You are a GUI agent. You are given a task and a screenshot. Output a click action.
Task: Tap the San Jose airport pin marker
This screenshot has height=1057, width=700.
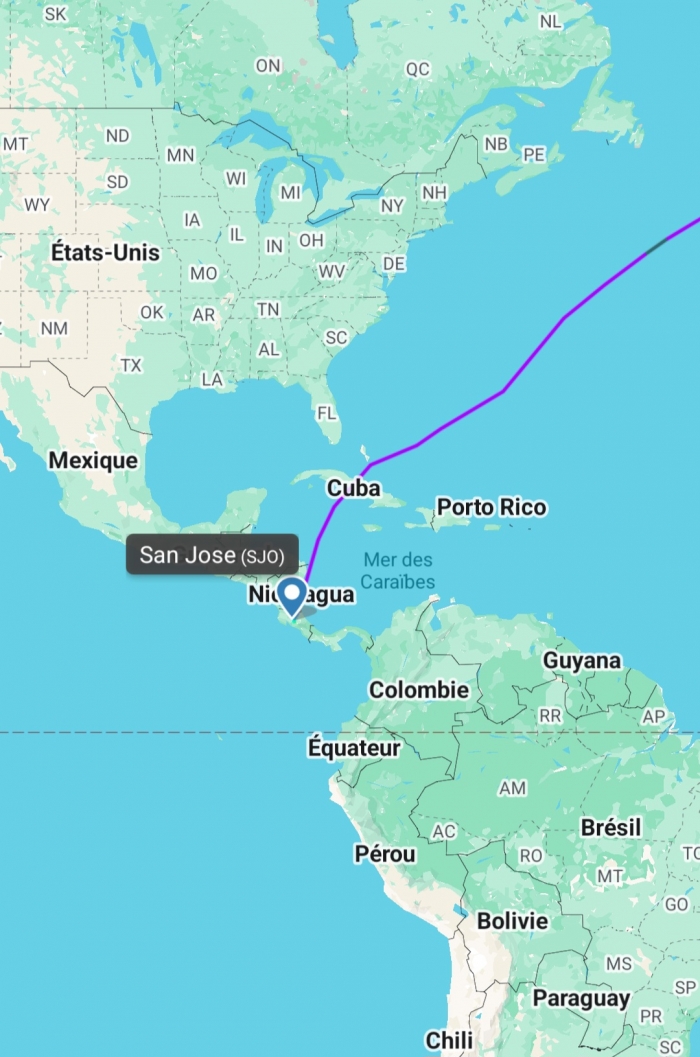(x=293, y=595)
